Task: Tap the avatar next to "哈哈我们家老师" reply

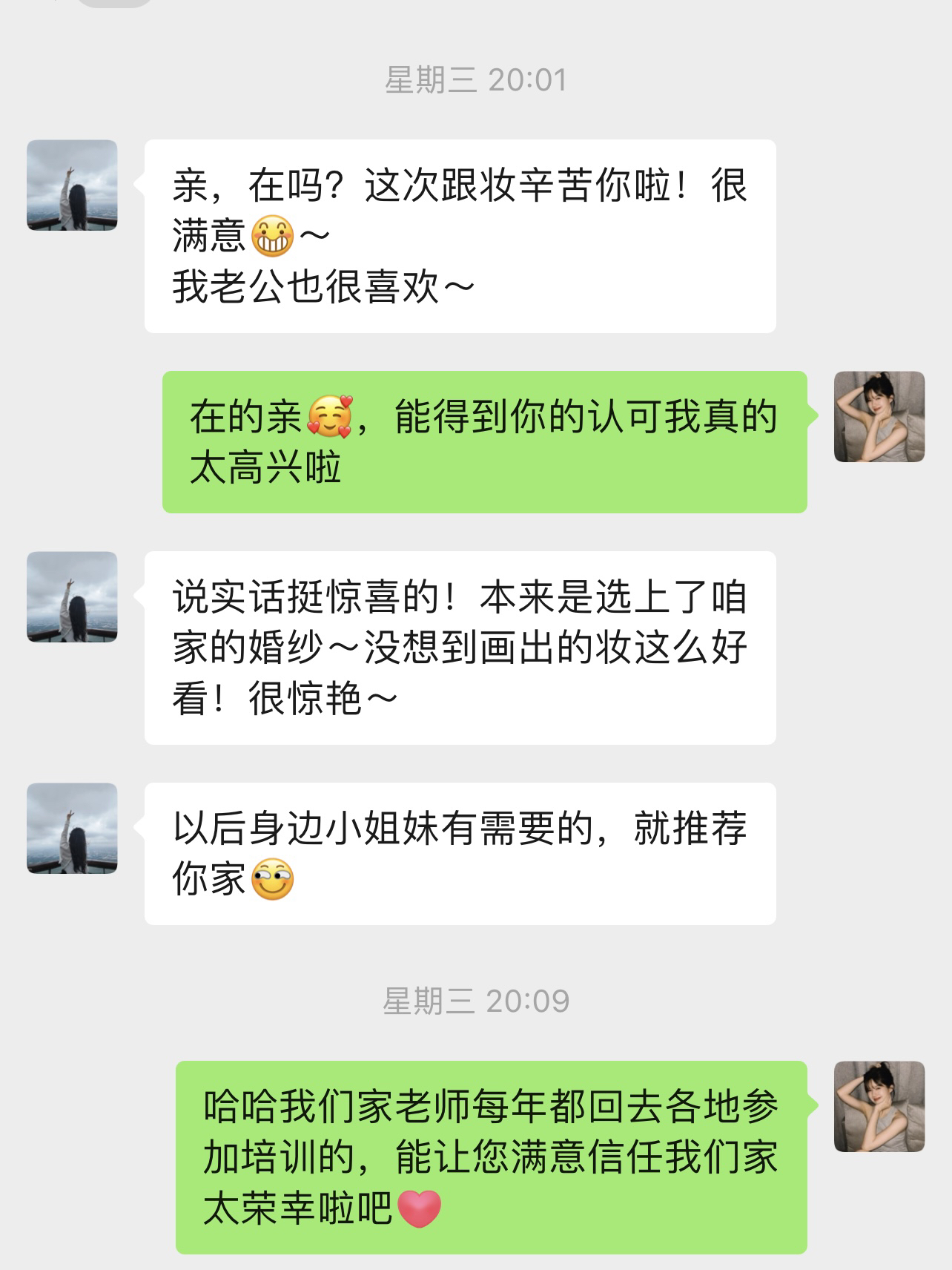Action: (879, 1106)
